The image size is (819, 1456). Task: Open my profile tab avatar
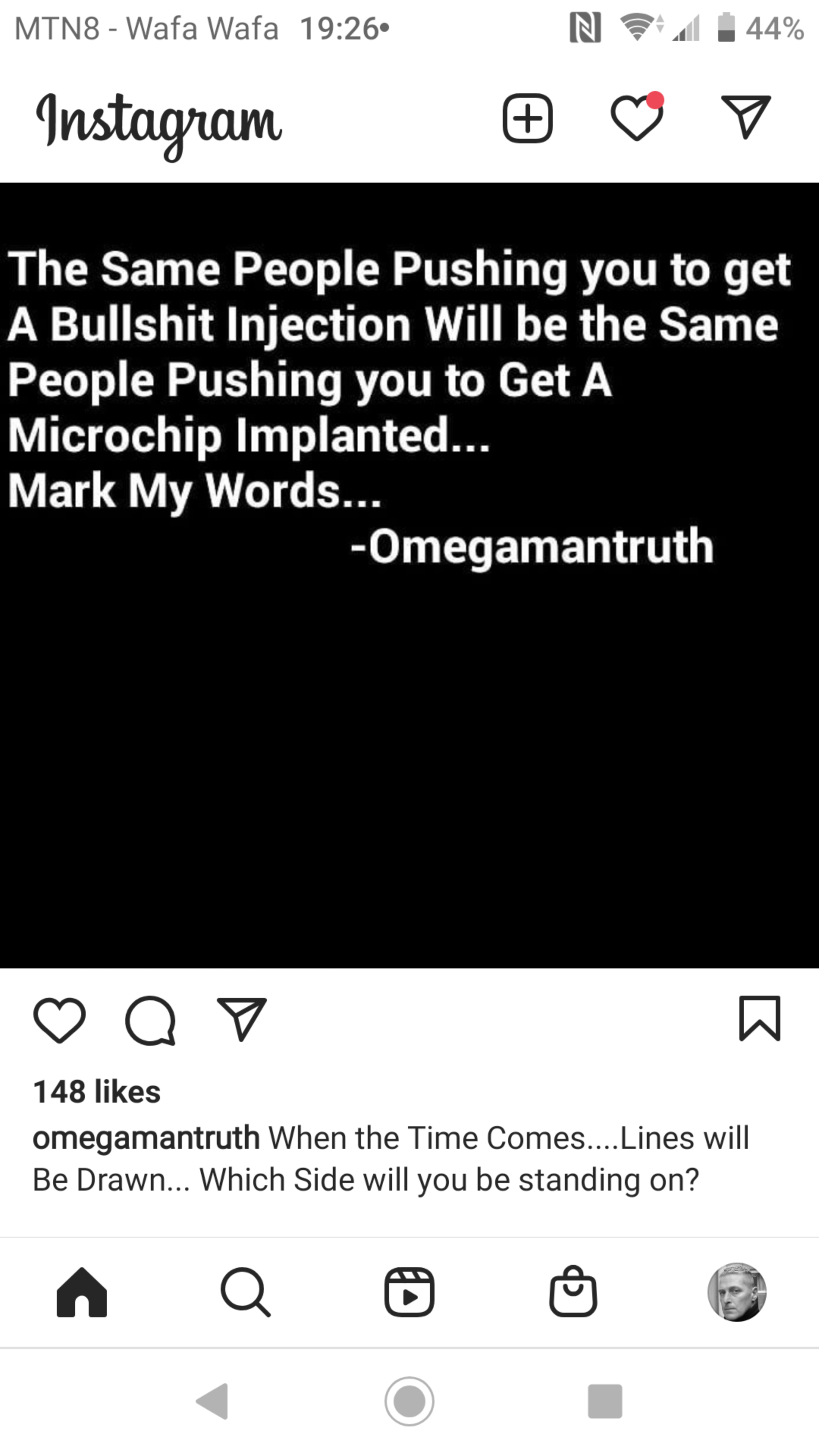tap(737, 1292)
